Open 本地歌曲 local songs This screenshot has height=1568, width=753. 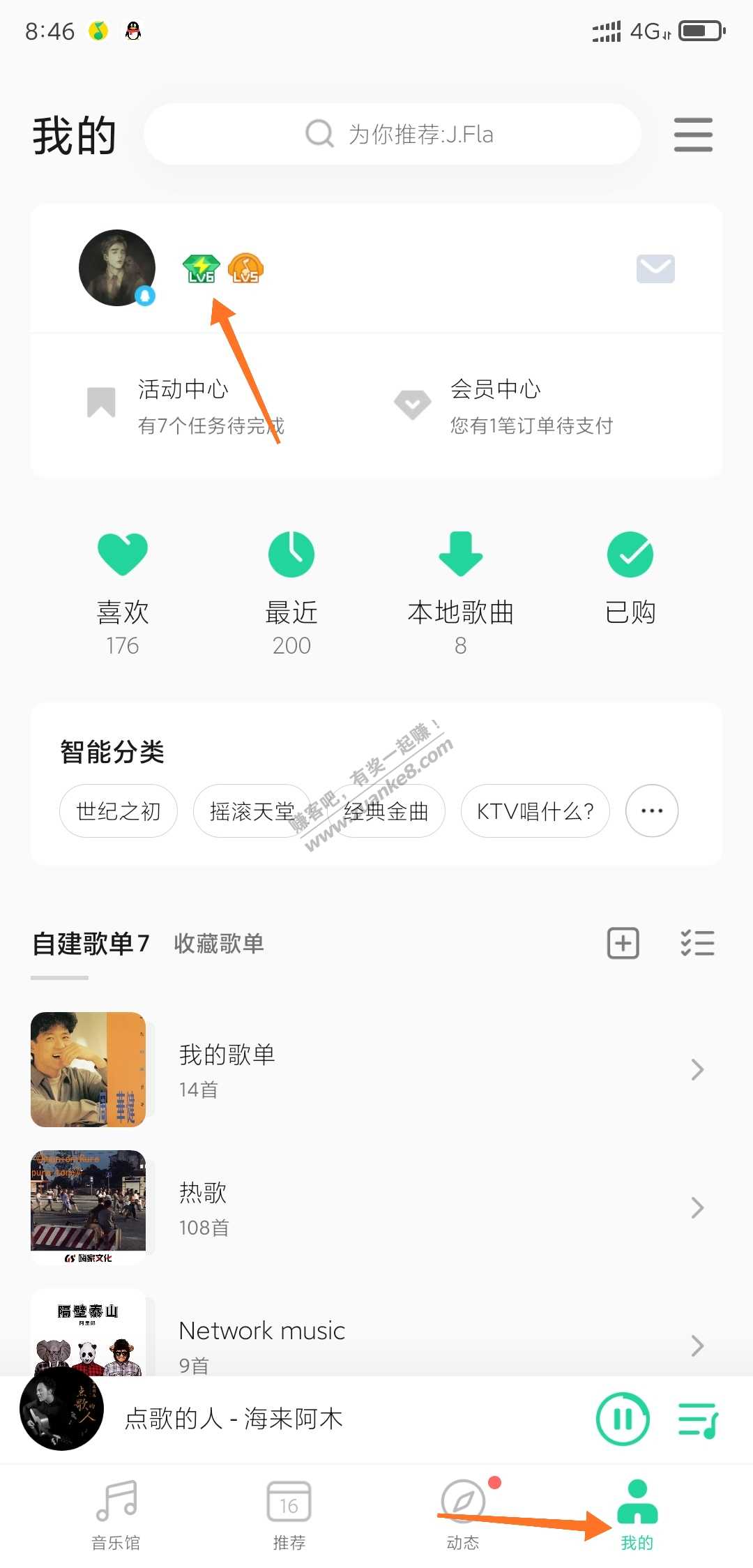pos(460,593)
